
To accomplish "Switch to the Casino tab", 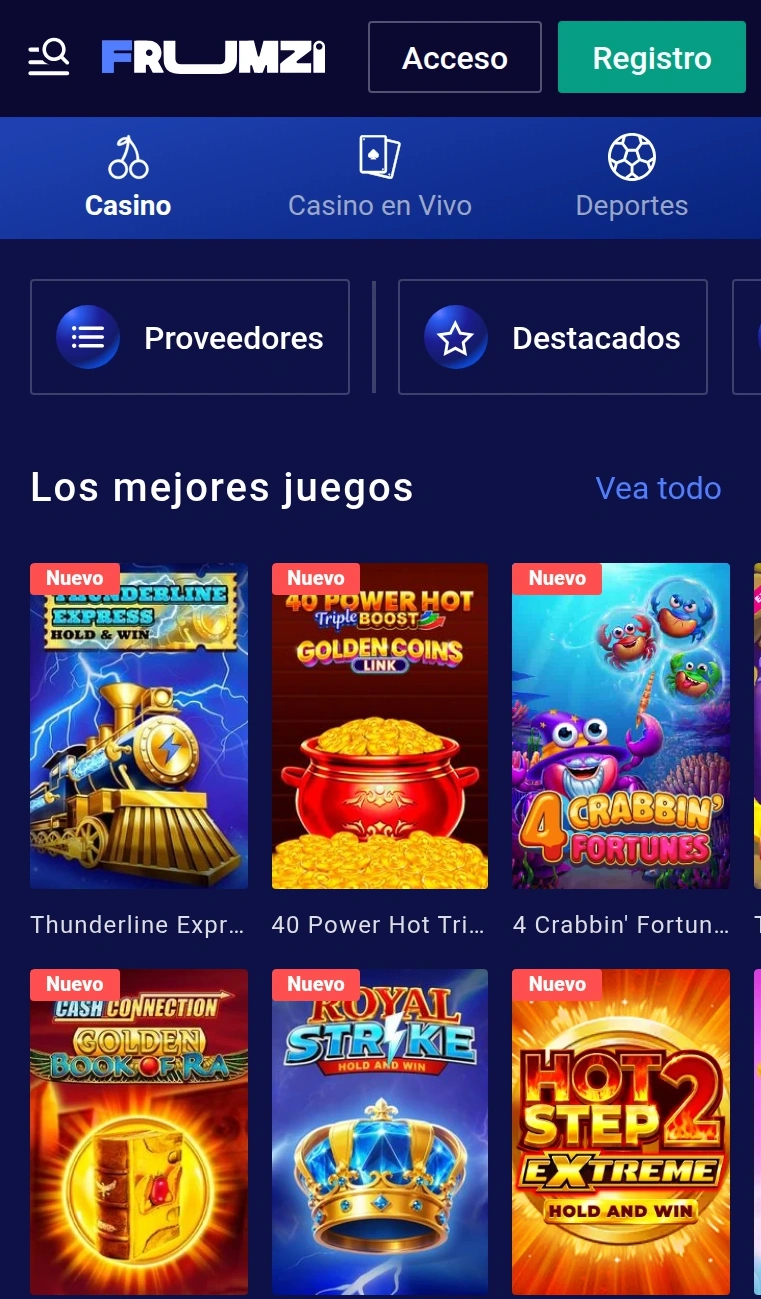I will 128,178.
